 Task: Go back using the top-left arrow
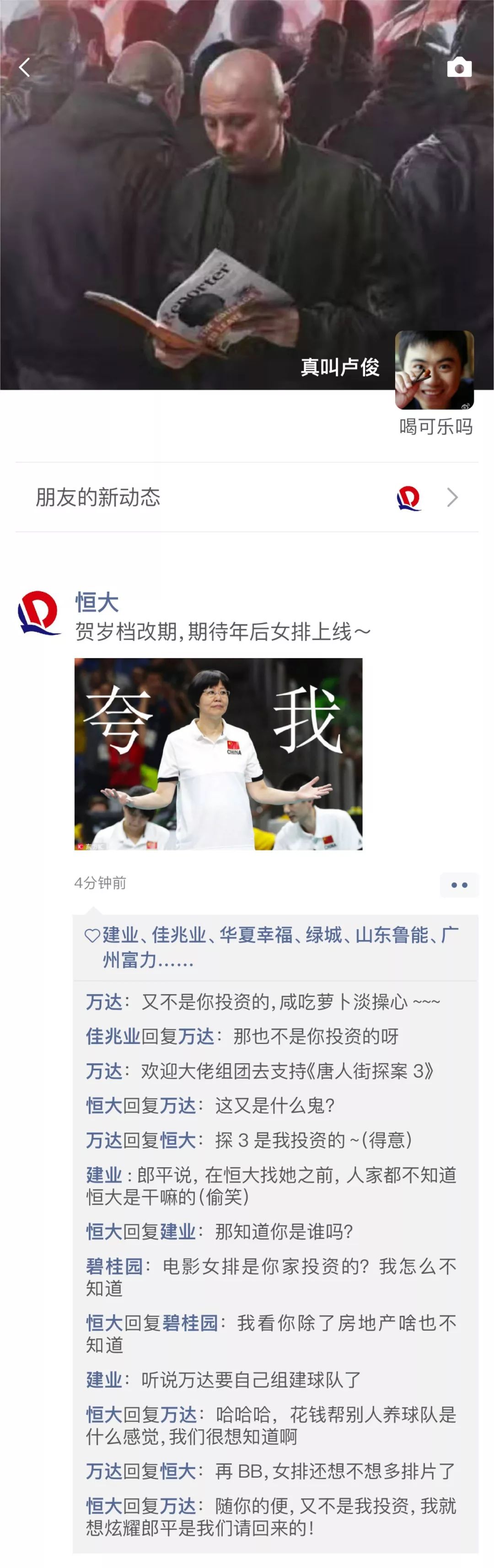(x=24, y=68)
